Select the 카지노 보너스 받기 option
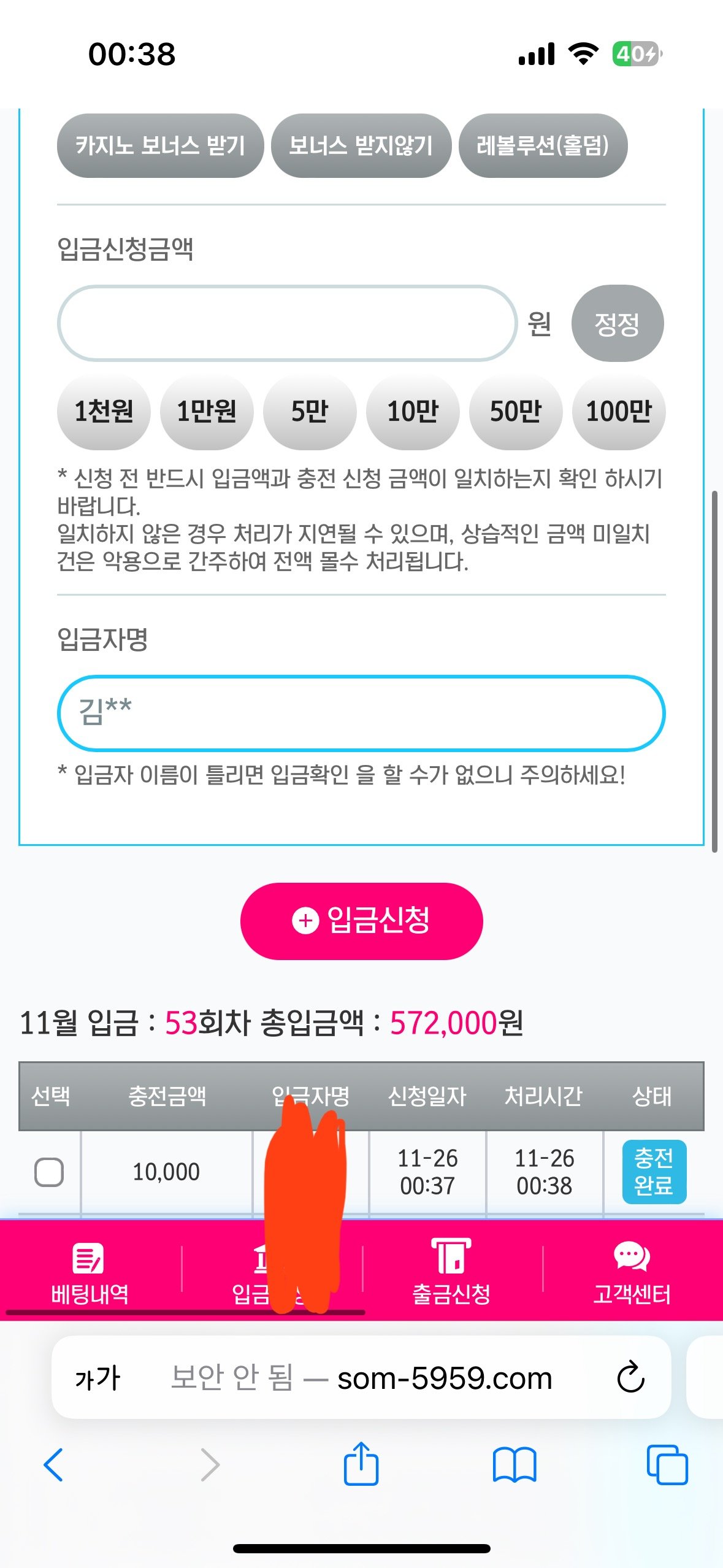This screenshot has height=1568, width=723. pyautogui.click(x=160, y=146)
